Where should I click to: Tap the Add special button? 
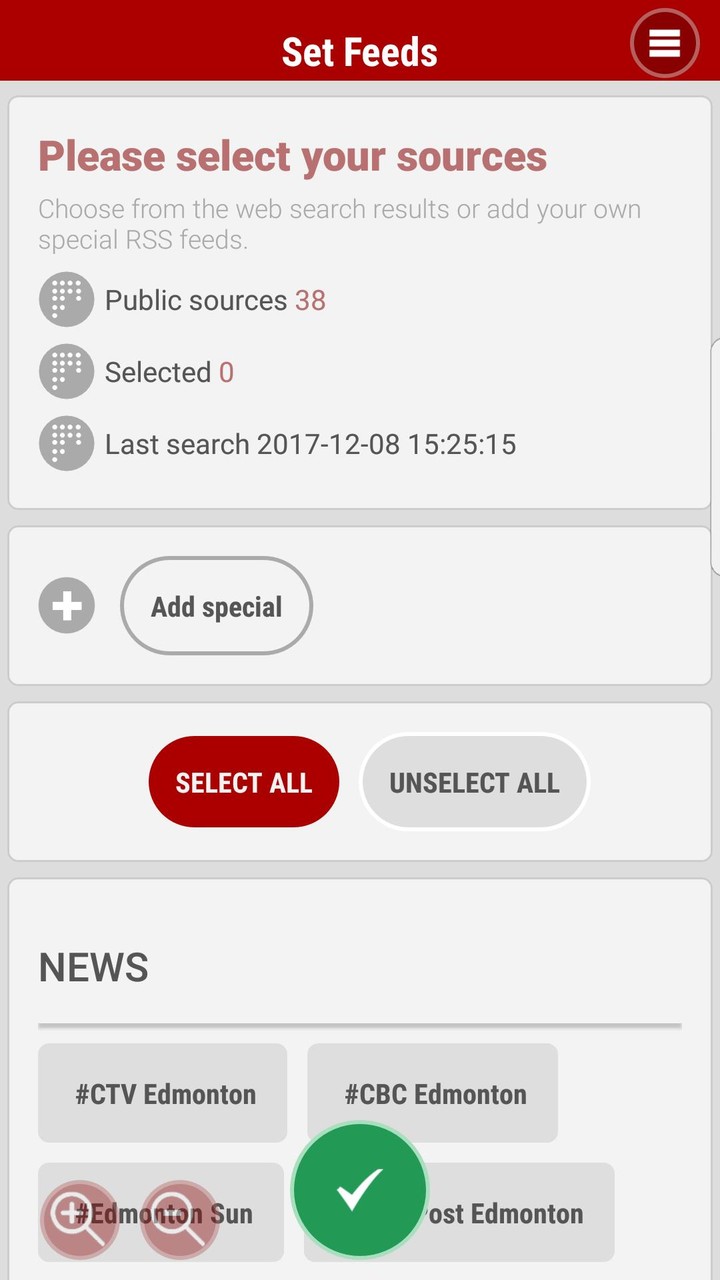click(216, 606)
